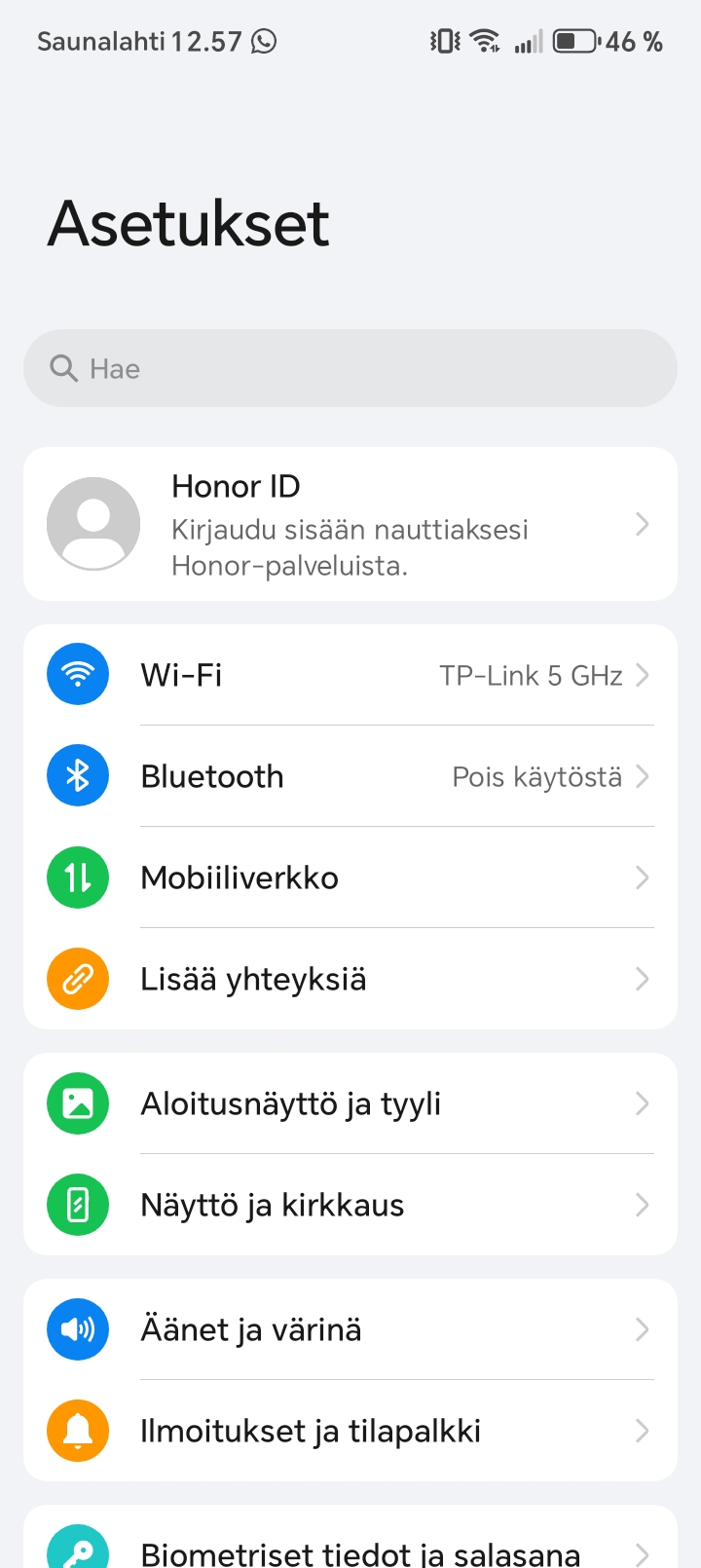Open Aloitusnäyttö ja tyyli
Viewport: 701px width, 1568px height.
[x=350, y=1103]
